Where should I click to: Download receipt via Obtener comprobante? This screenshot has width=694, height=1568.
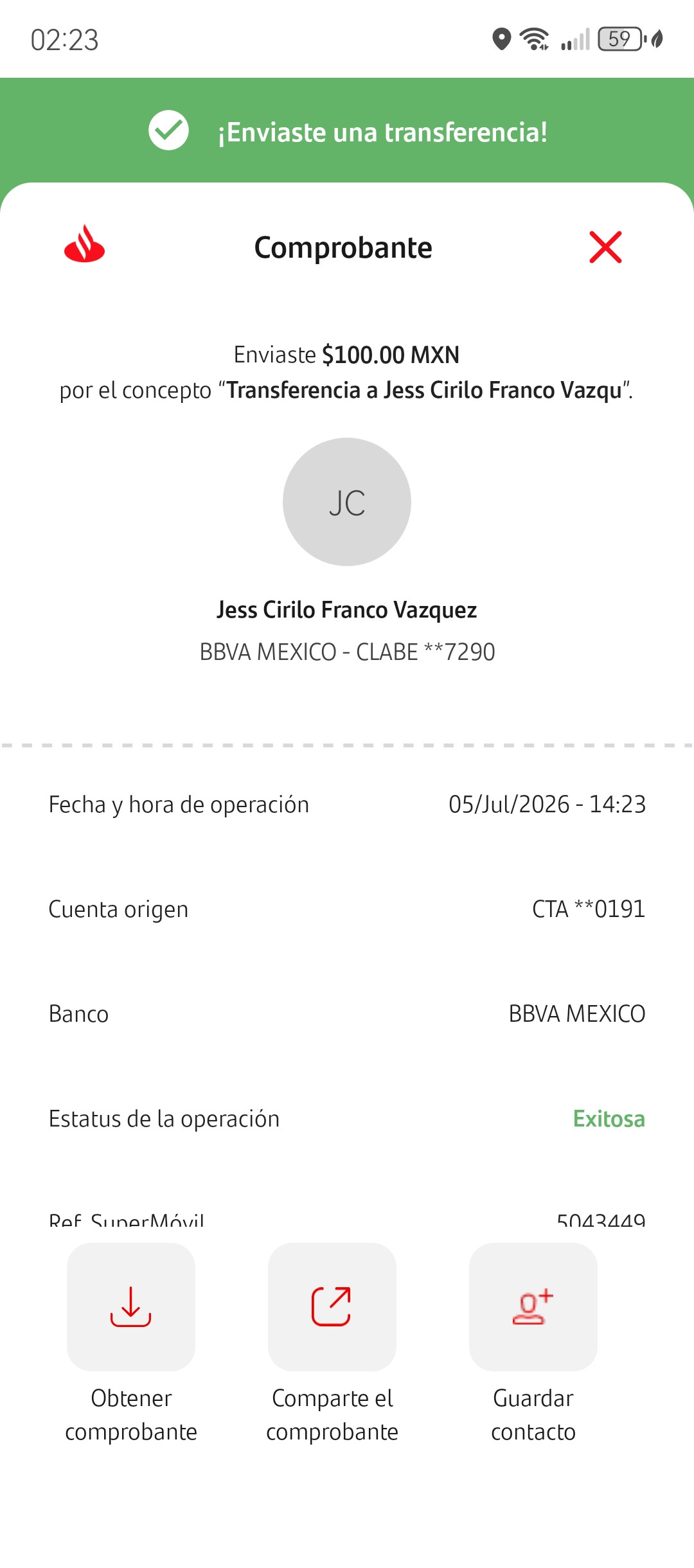(x=131, y=1306)
